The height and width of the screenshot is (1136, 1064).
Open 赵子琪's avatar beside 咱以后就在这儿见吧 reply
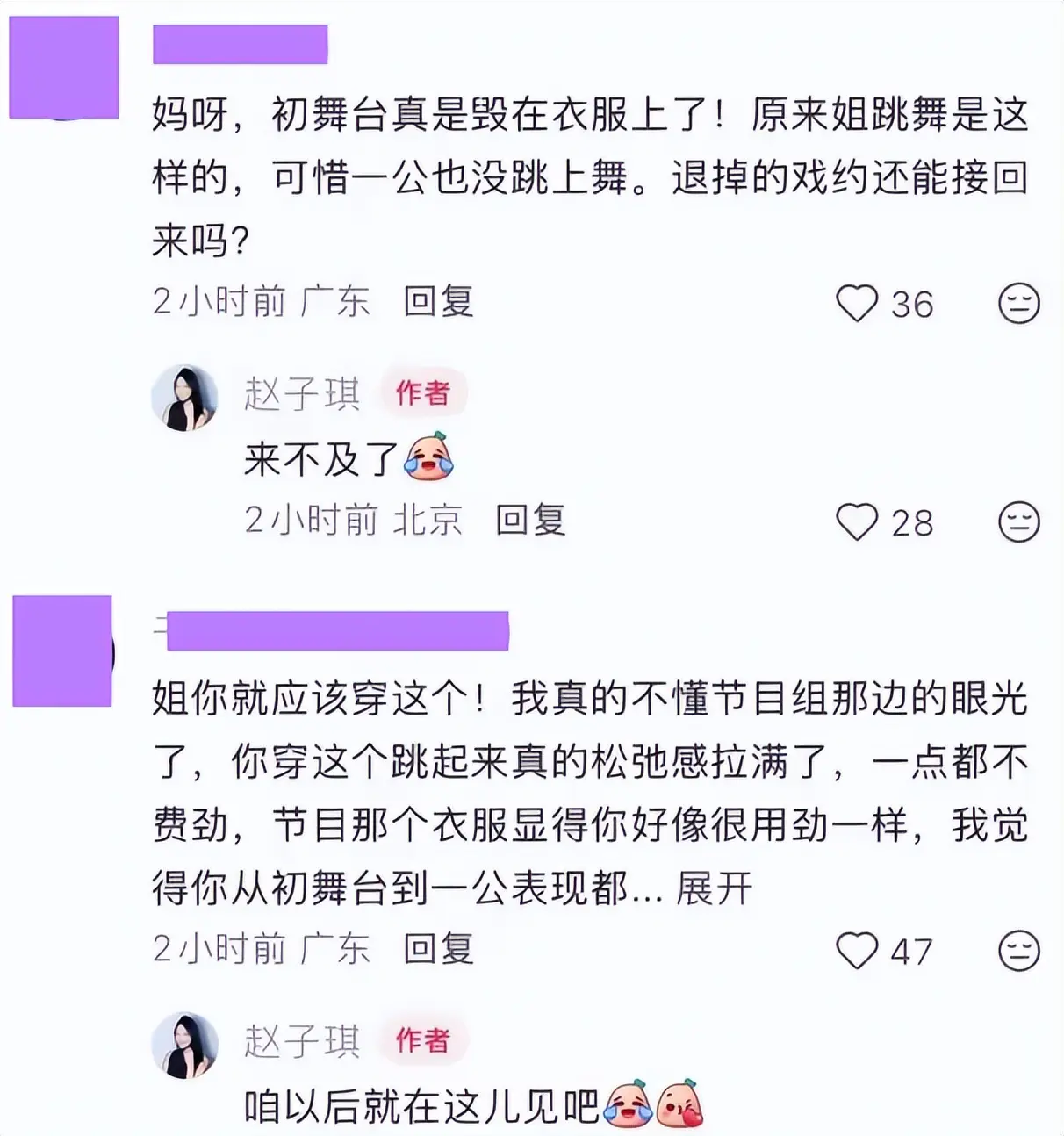pyautogui.click(x=184, y=1045)
